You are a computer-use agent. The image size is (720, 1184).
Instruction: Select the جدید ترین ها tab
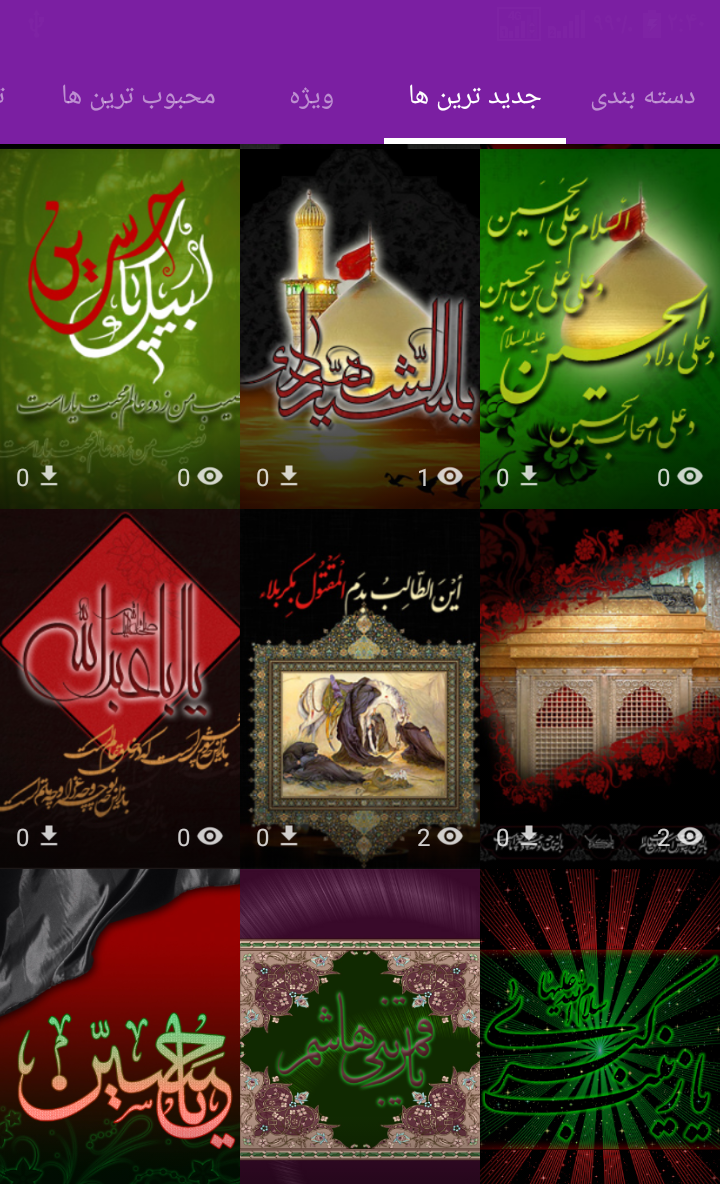click(x=475, y=98)
